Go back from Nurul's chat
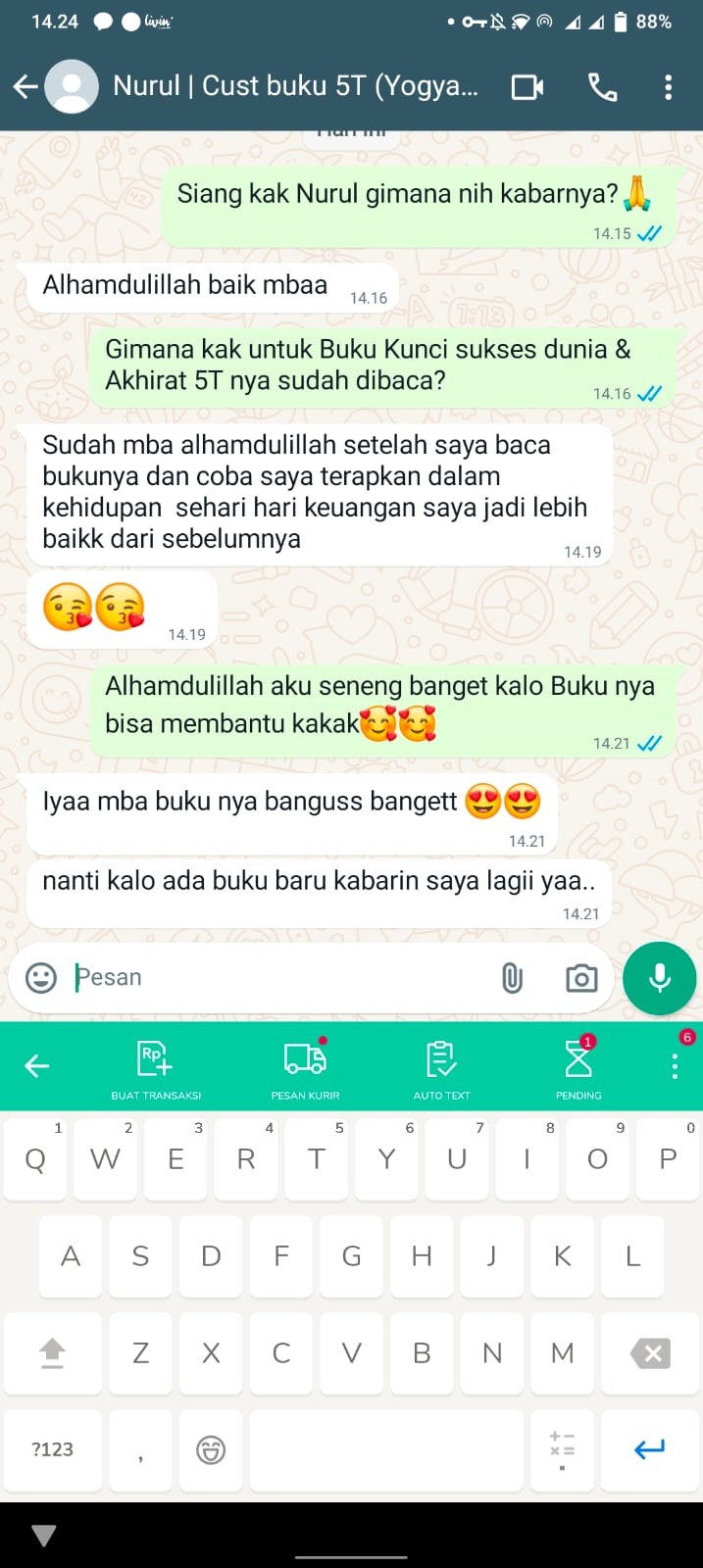The height and width of the screenshot is (1568, 703). 25,86
